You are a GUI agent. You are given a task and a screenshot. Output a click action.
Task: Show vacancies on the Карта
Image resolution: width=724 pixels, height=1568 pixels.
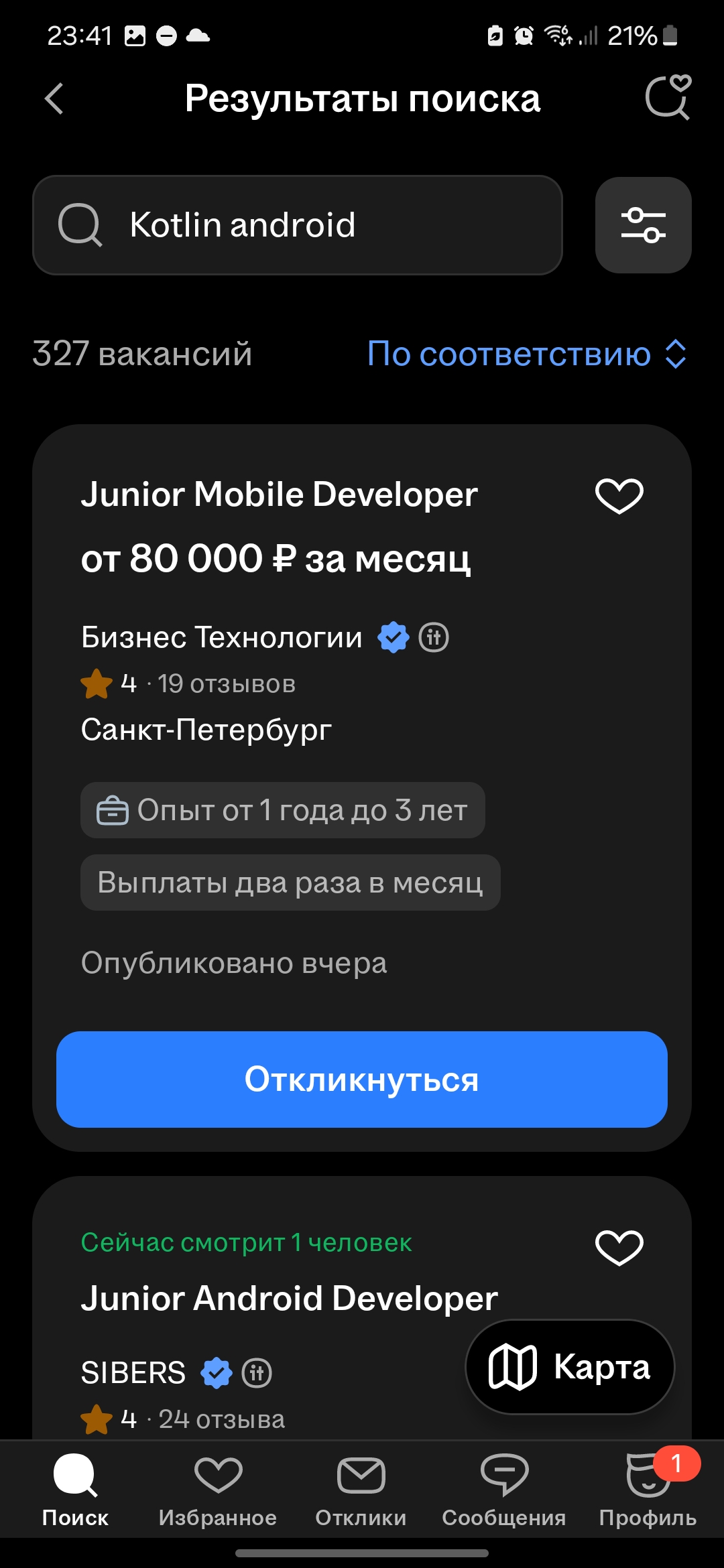[x=570, y=1367]
